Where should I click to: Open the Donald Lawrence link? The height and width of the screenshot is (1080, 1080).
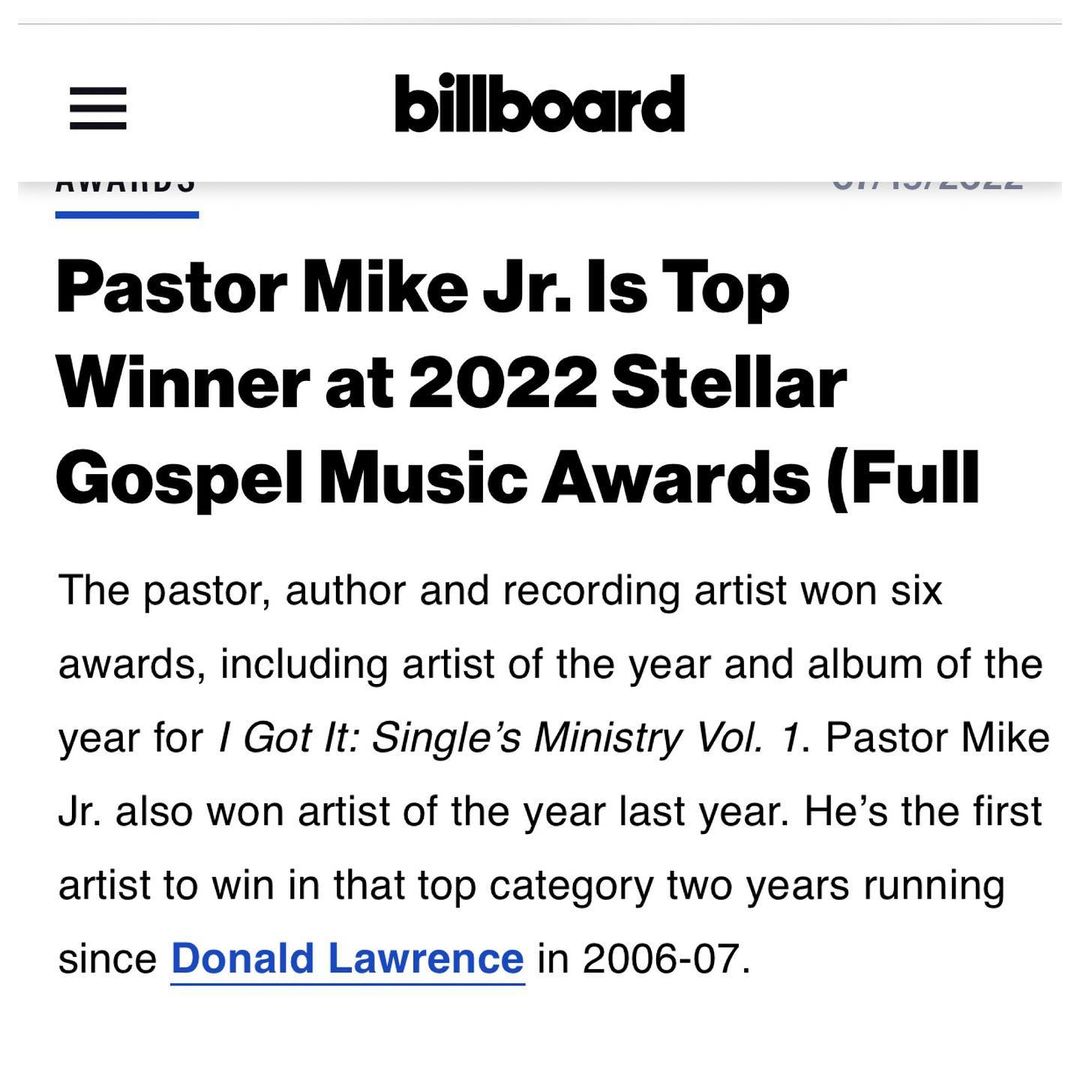click(347, 958)
